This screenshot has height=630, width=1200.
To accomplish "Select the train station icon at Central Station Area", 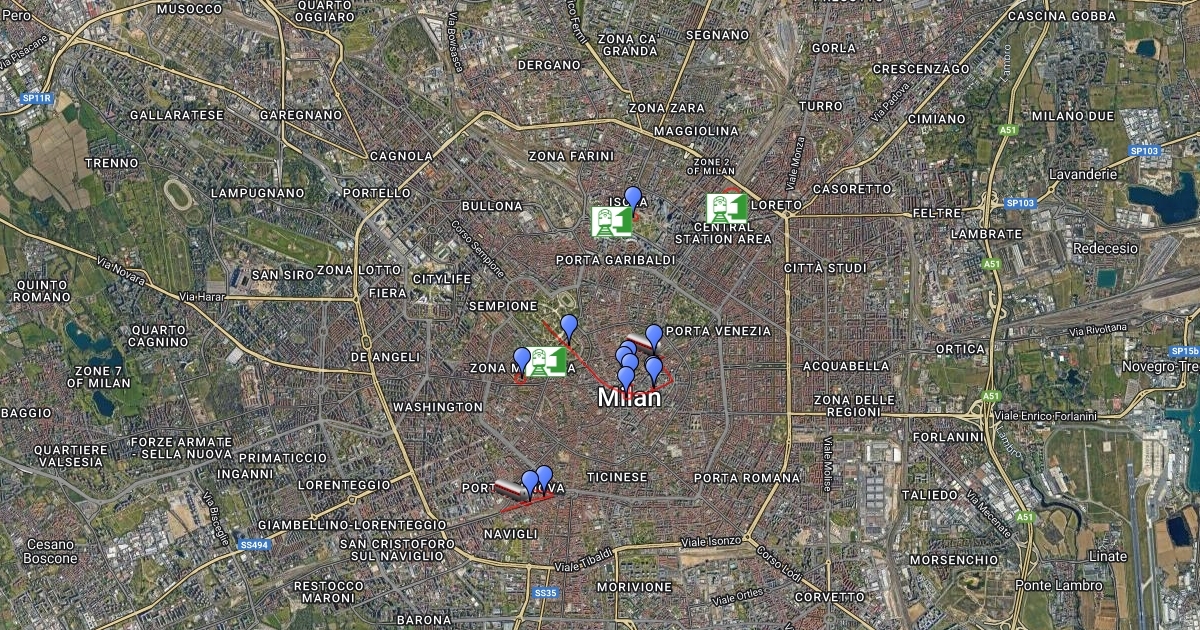I will click(727, 208).
